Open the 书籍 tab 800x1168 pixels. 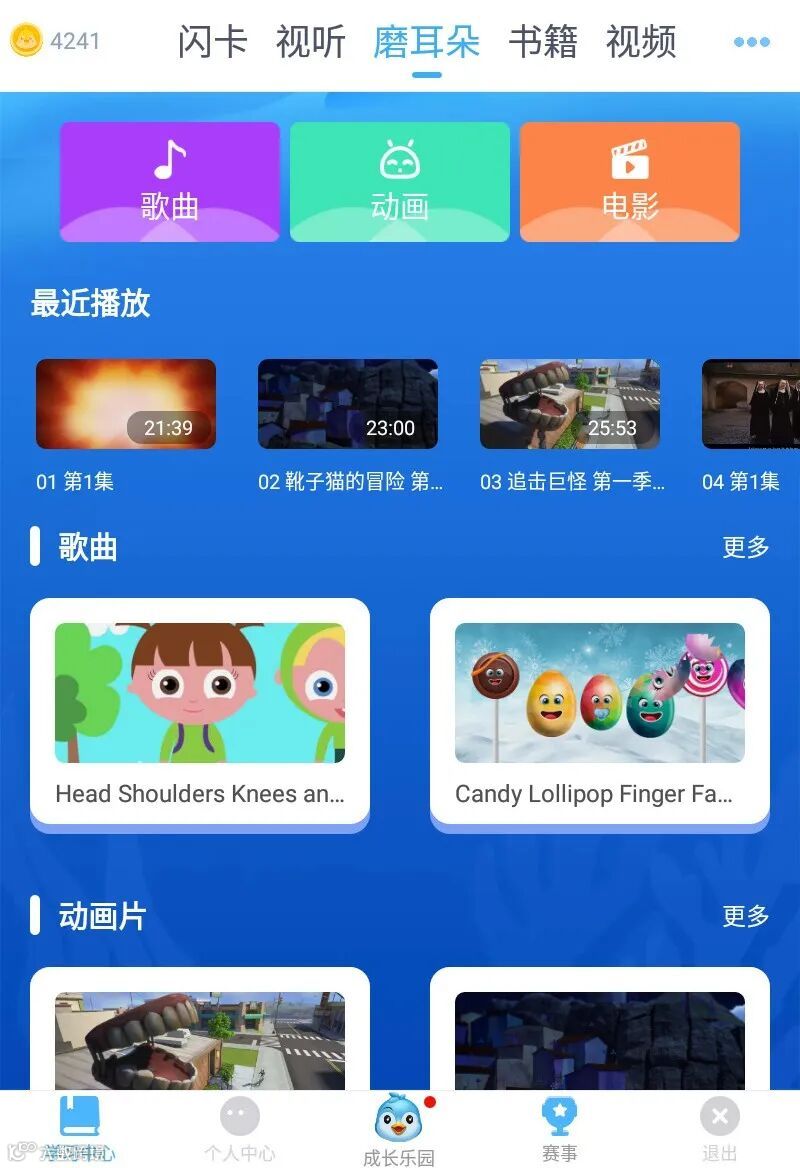(x=543, y=42)
